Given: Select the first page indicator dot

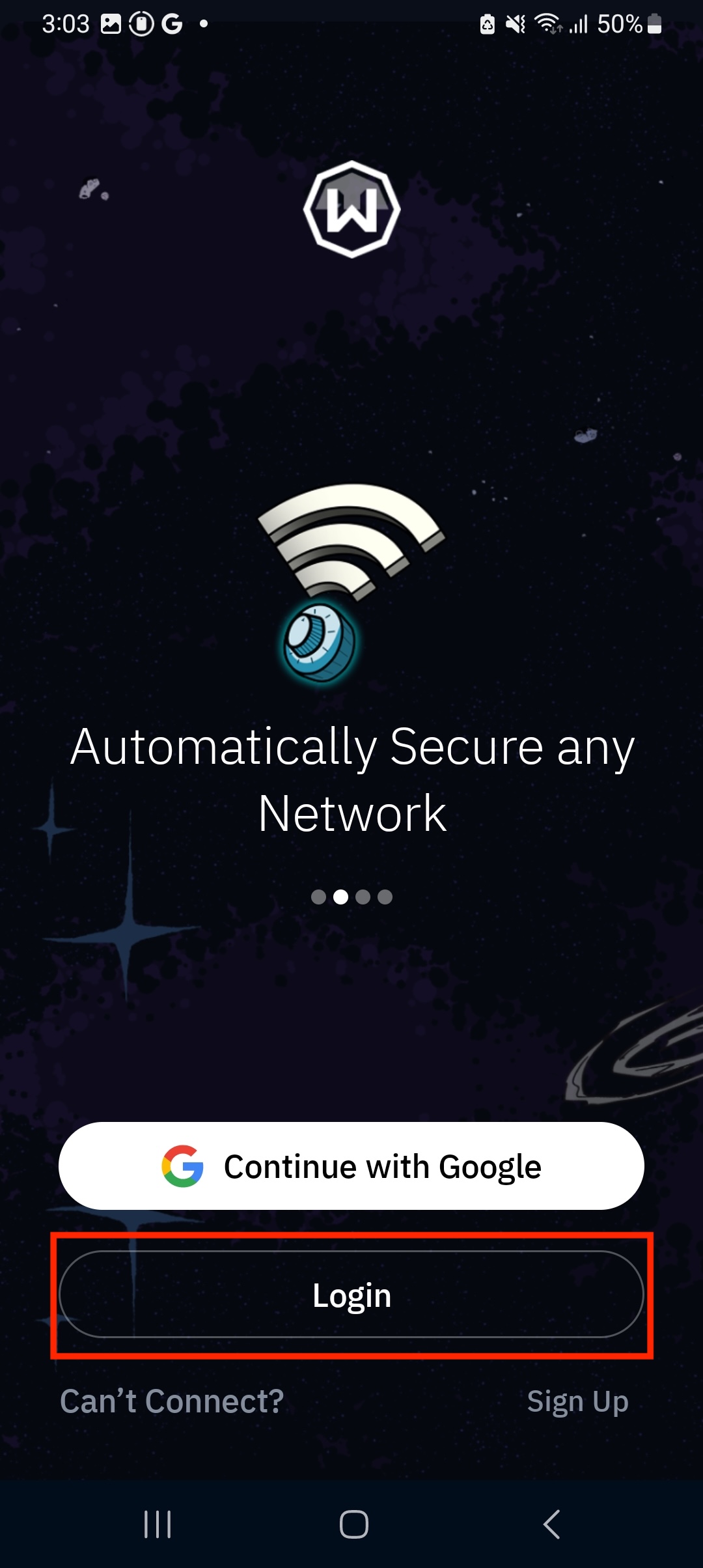Looking at the screenshot, I should click(x=318, y=897).
